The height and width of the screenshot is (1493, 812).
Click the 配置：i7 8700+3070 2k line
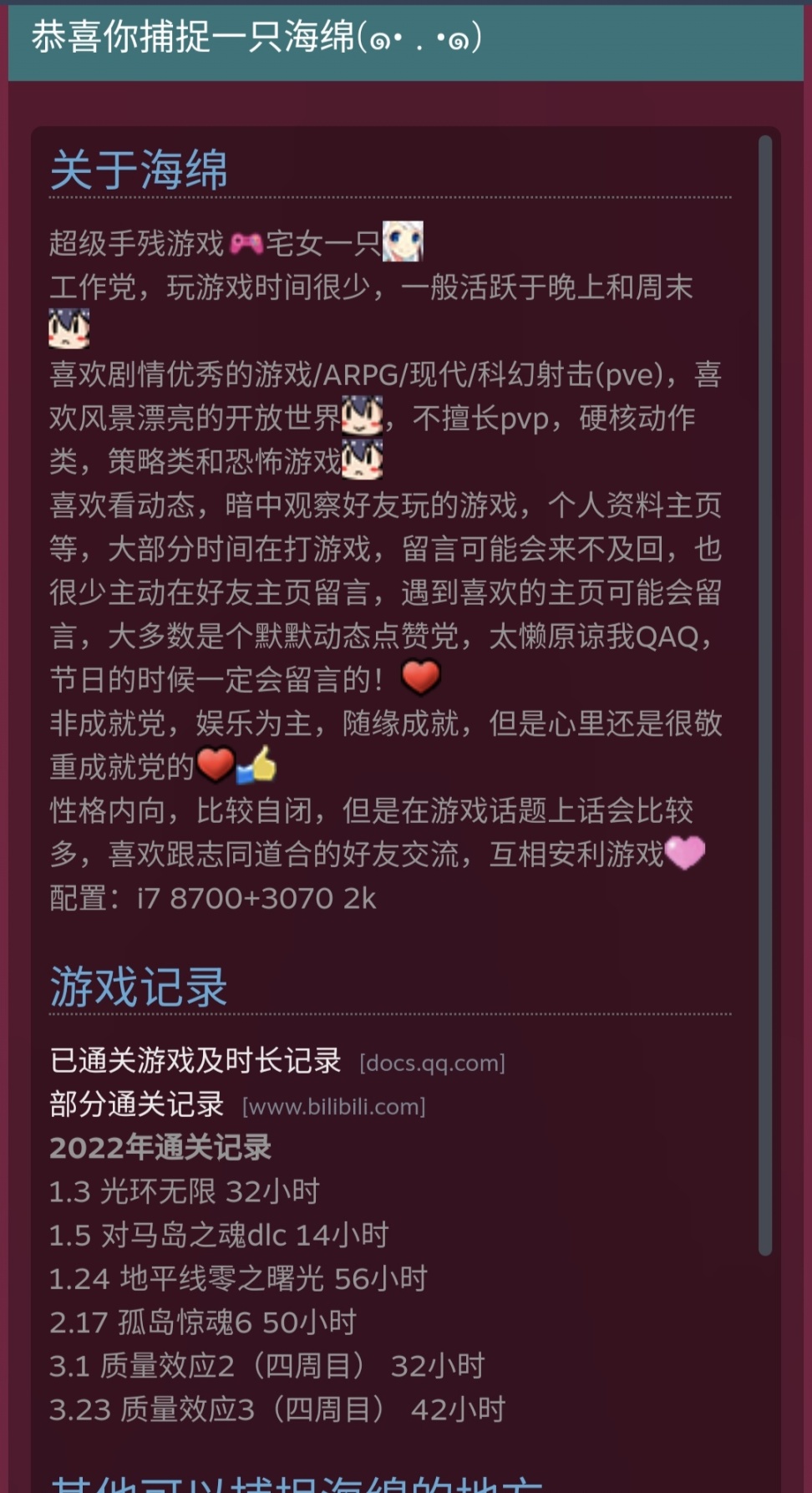point(211,900)
